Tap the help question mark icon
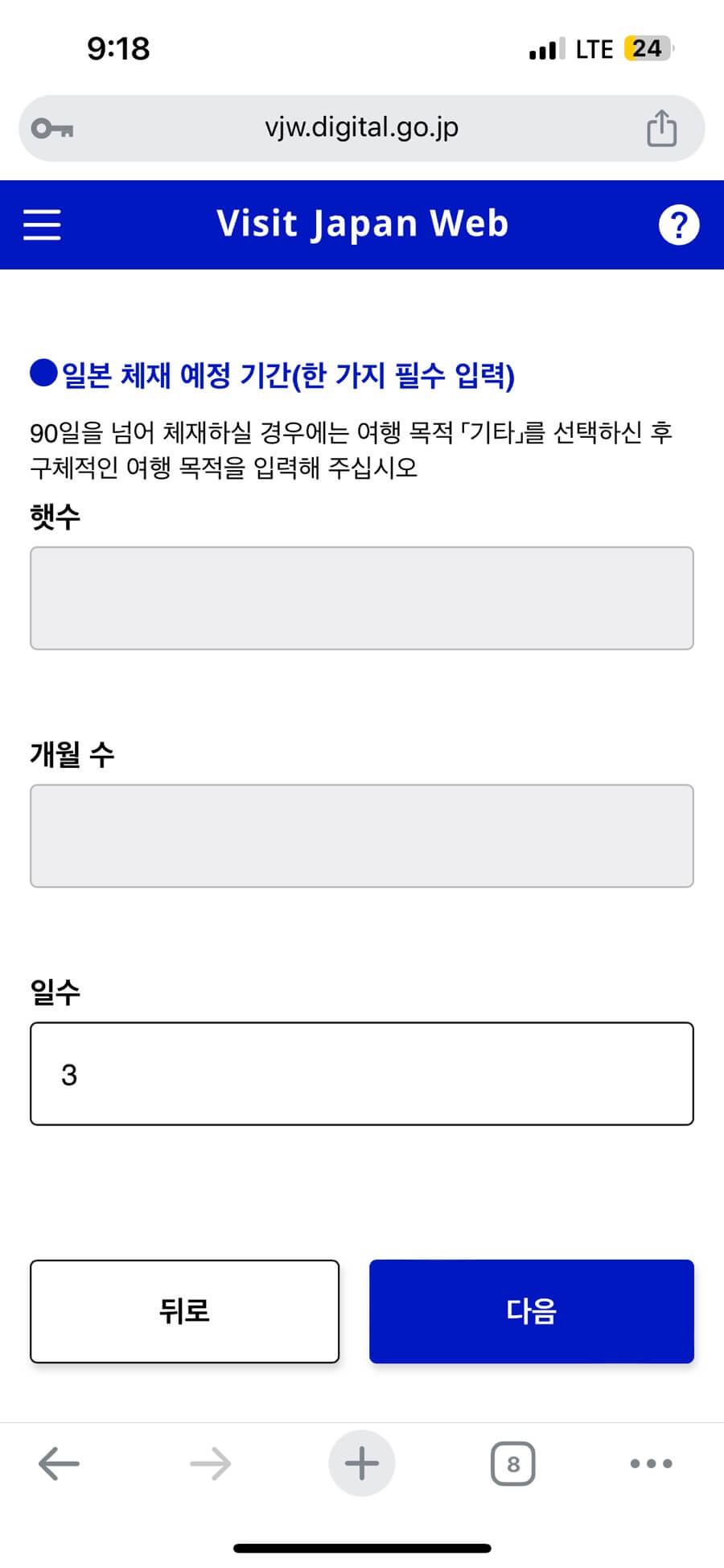 680,225
